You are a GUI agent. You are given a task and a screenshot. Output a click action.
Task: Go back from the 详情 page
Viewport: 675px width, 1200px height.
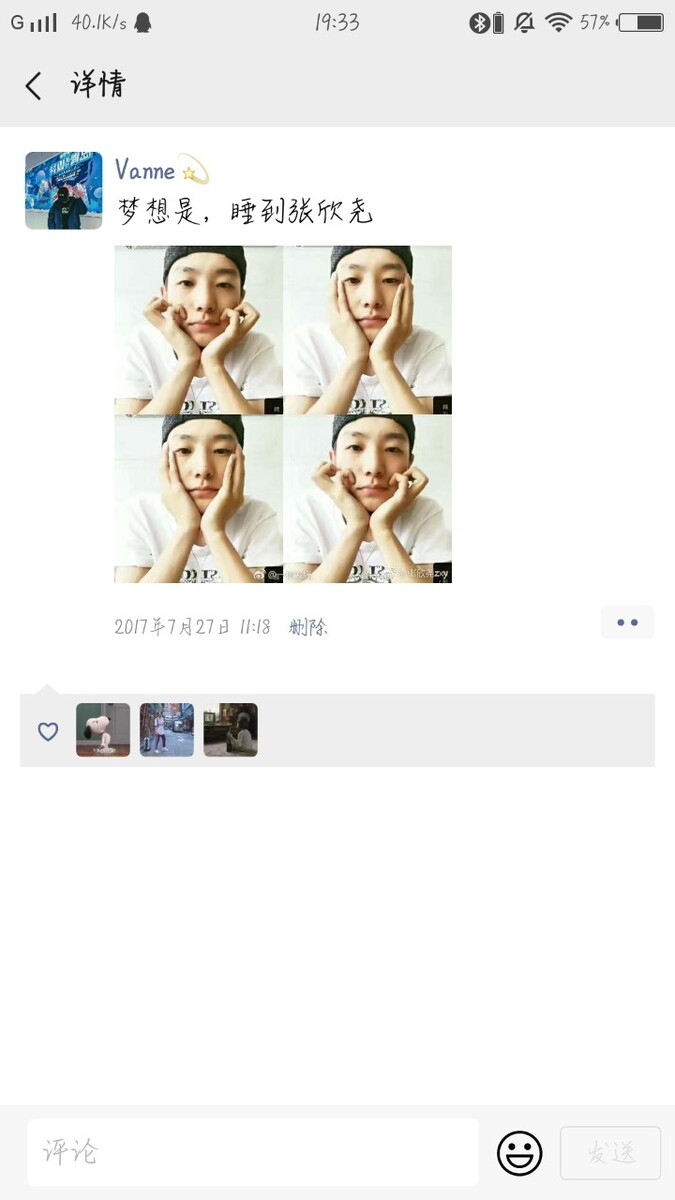(x=34, y=85)
